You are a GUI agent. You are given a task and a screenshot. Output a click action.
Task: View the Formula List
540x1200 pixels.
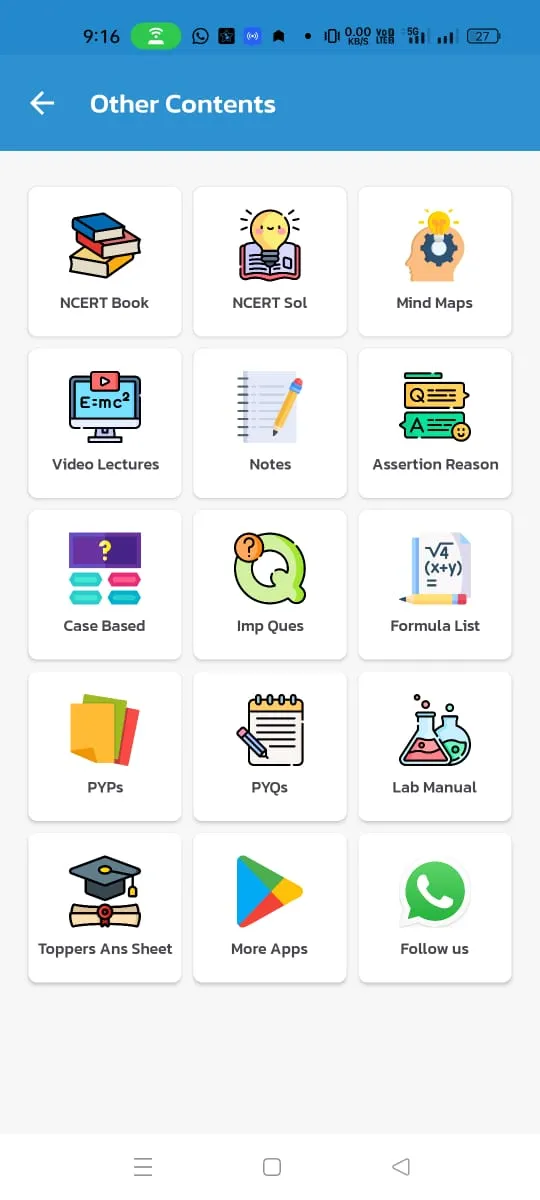point(435,584)
